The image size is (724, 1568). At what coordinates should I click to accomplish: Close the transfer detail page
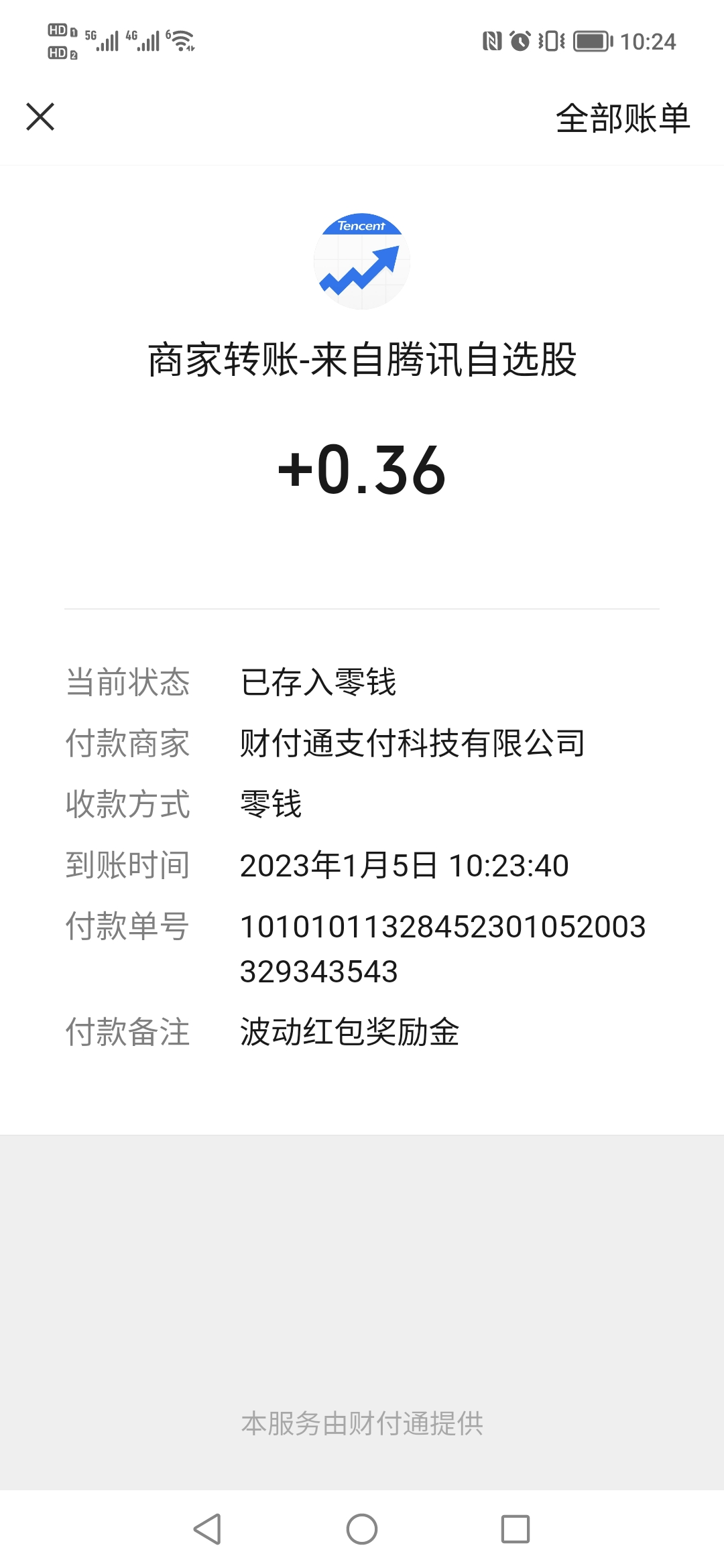coord(40,117)
